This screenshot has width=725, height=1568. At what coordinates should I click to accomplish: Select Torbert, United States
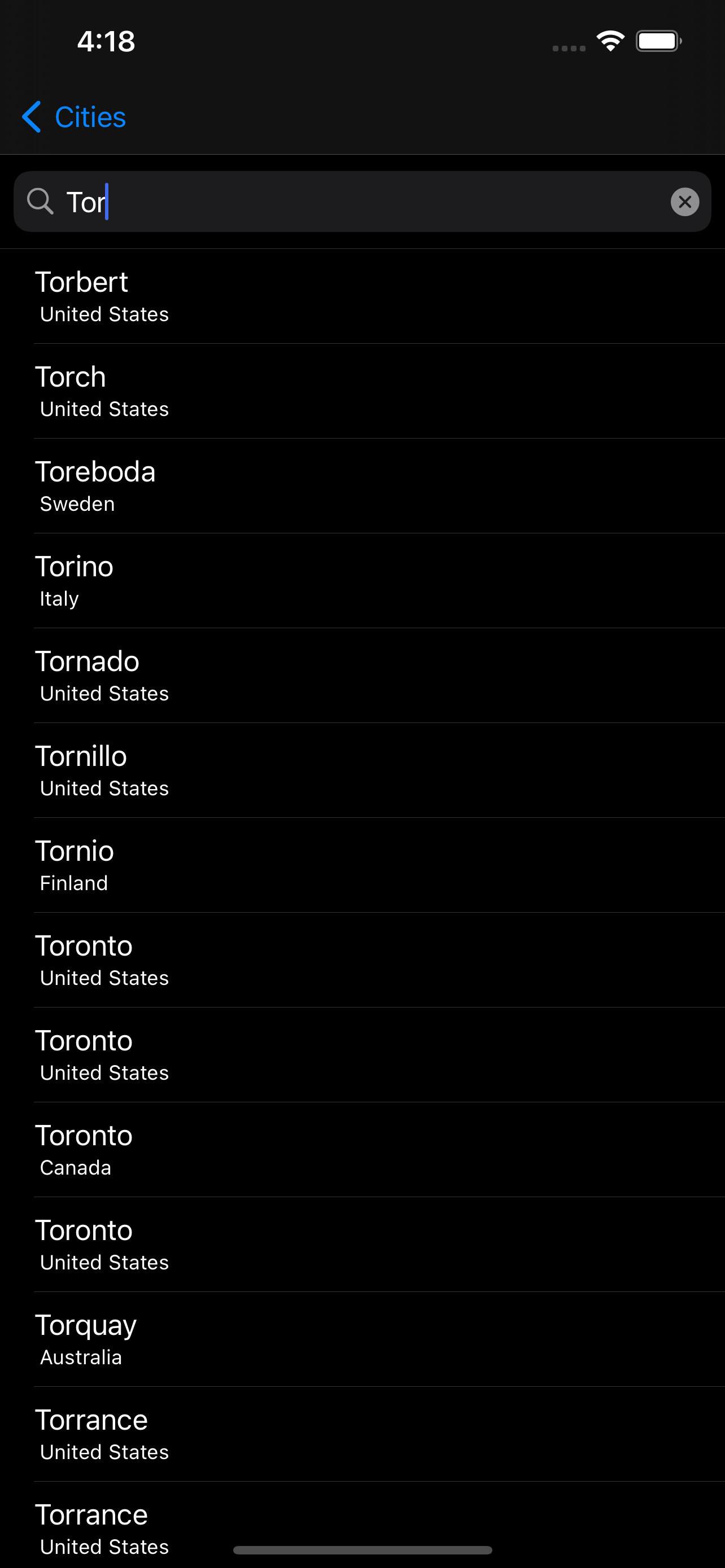[362, 296]
